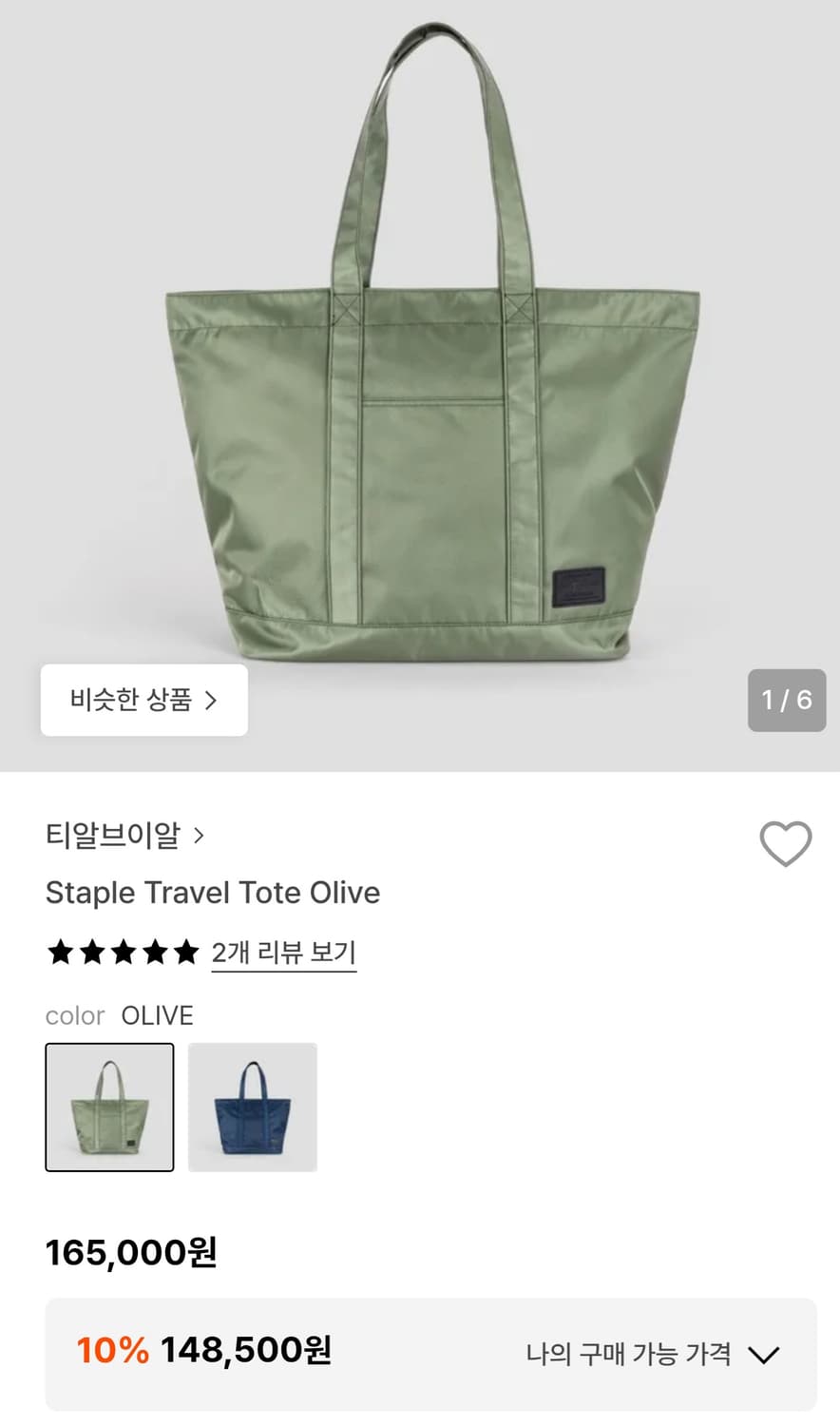Open brand page by clicking 티알브이알

tap(113, 836)
